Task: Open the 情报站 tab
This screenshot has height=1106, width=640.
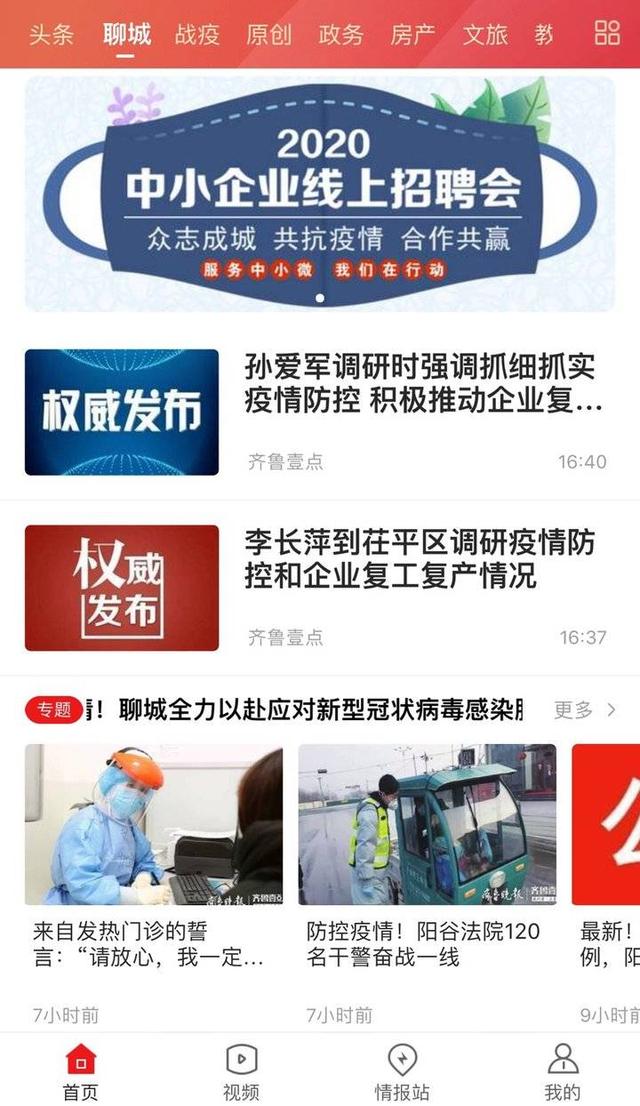Action: [402, 1071]
